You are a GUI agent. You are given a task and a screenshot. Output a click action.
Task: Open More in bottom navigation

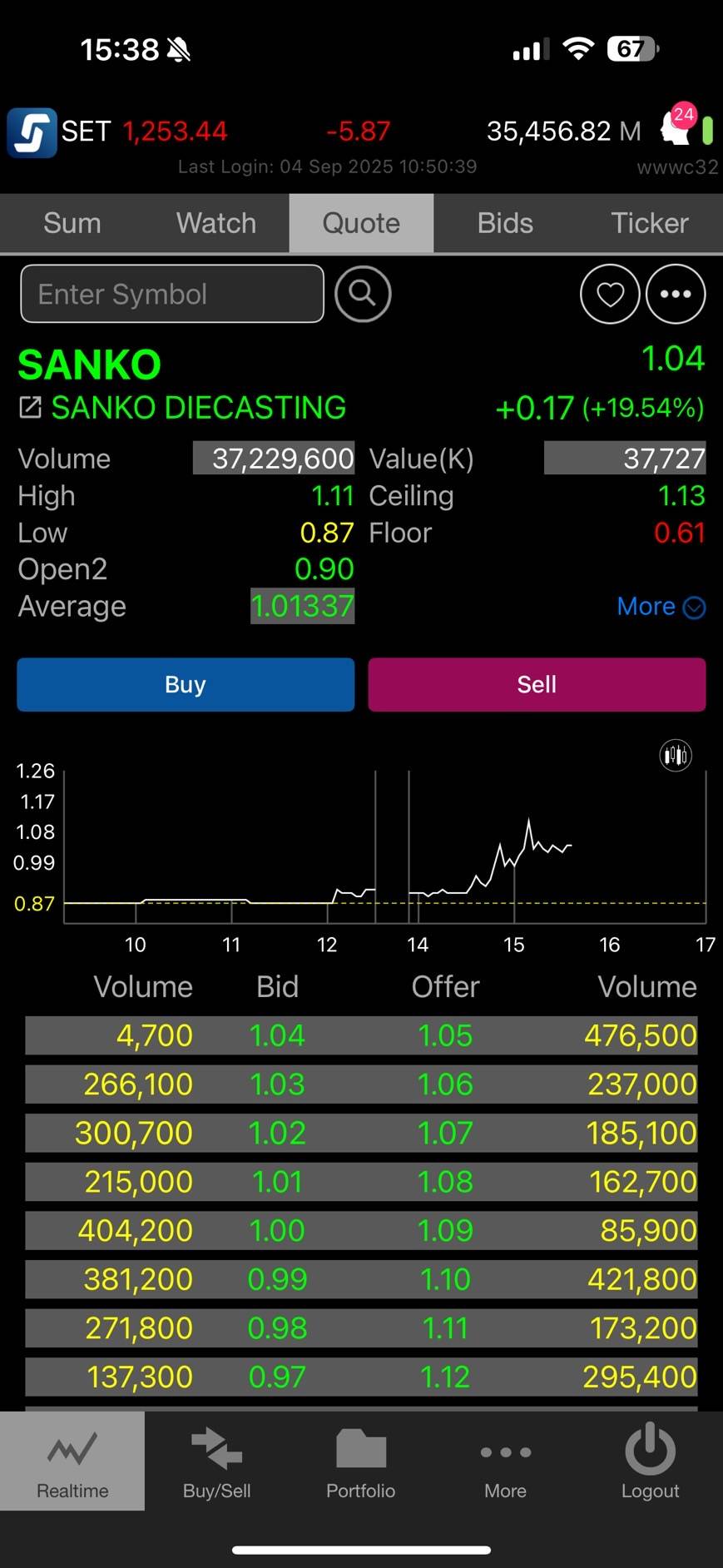[505, 1461]
